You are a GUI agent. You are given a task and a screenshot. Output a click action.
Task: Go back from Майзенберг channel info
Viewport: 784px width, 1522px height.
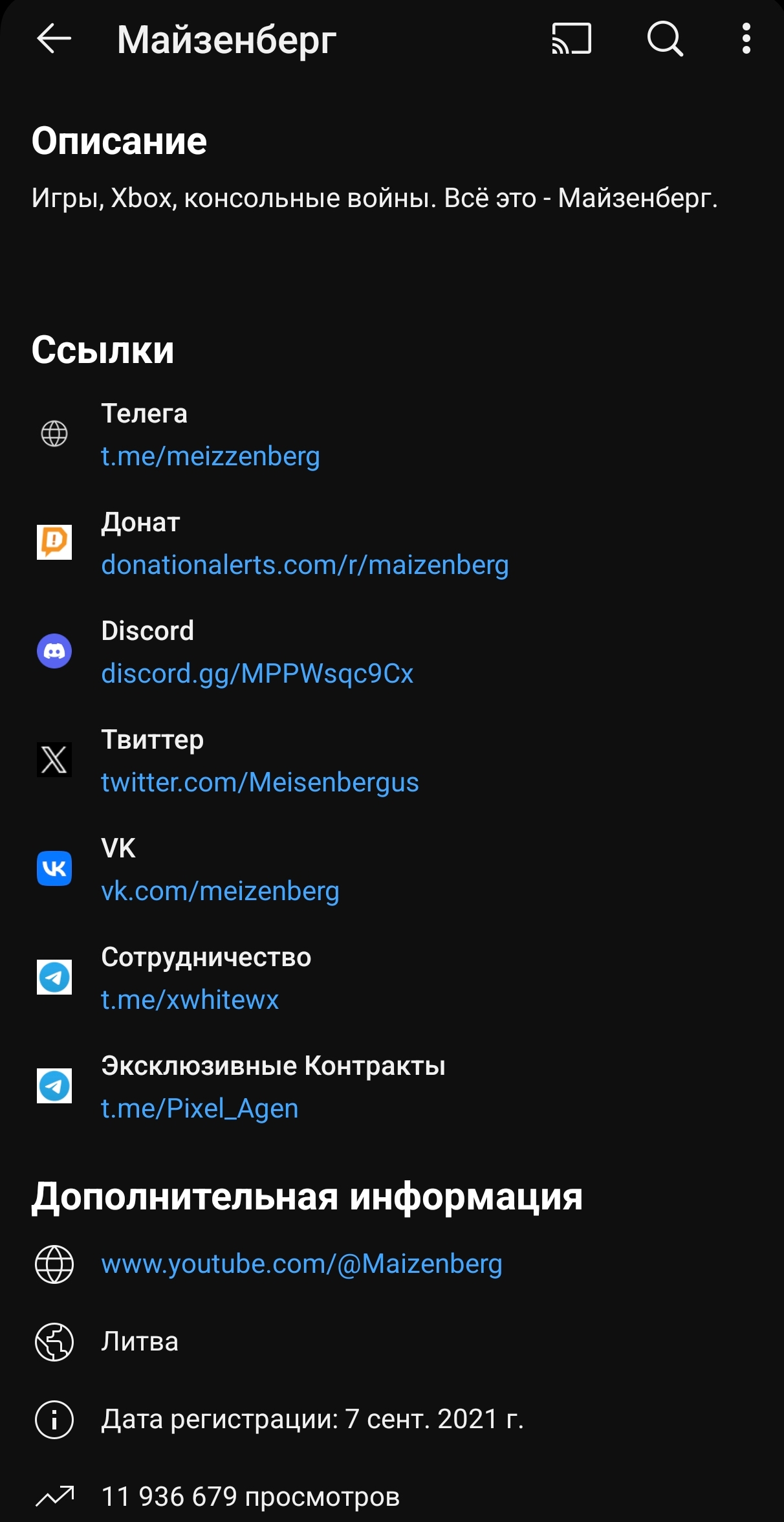pyautogui.click(x=54, y=39)
